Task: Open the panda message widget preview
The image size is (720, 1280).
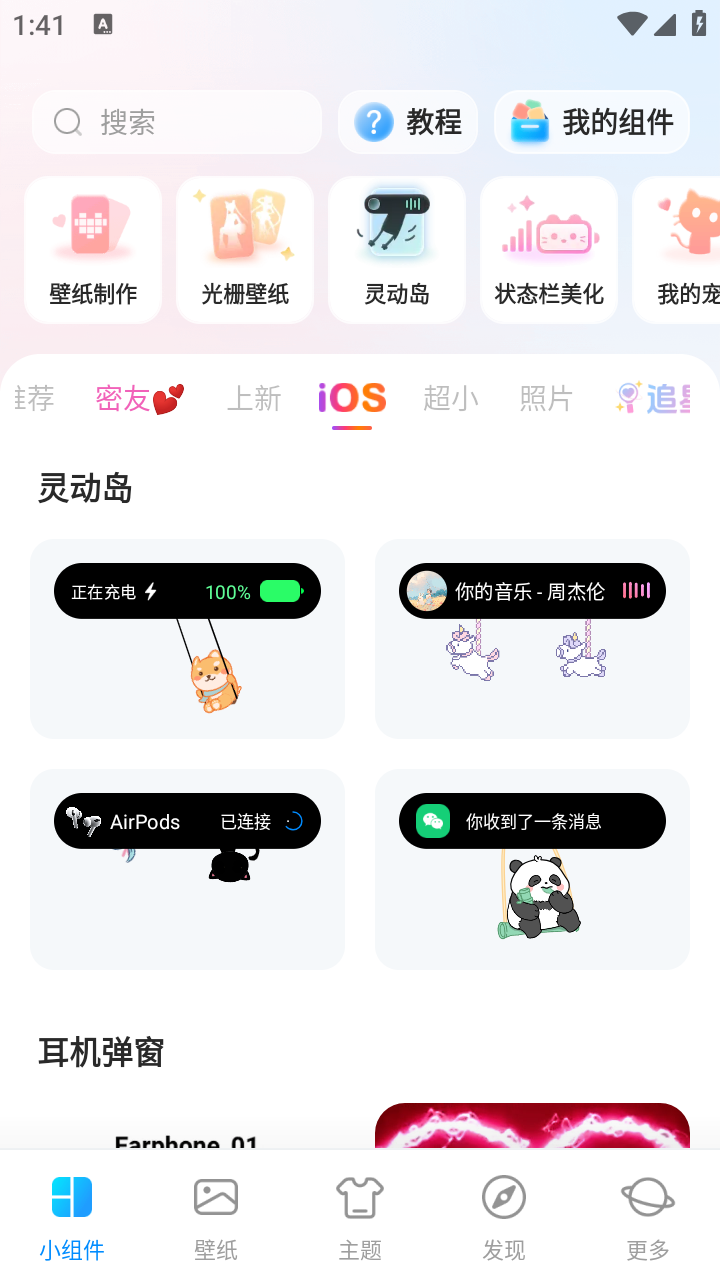Action: coord(531,820)
